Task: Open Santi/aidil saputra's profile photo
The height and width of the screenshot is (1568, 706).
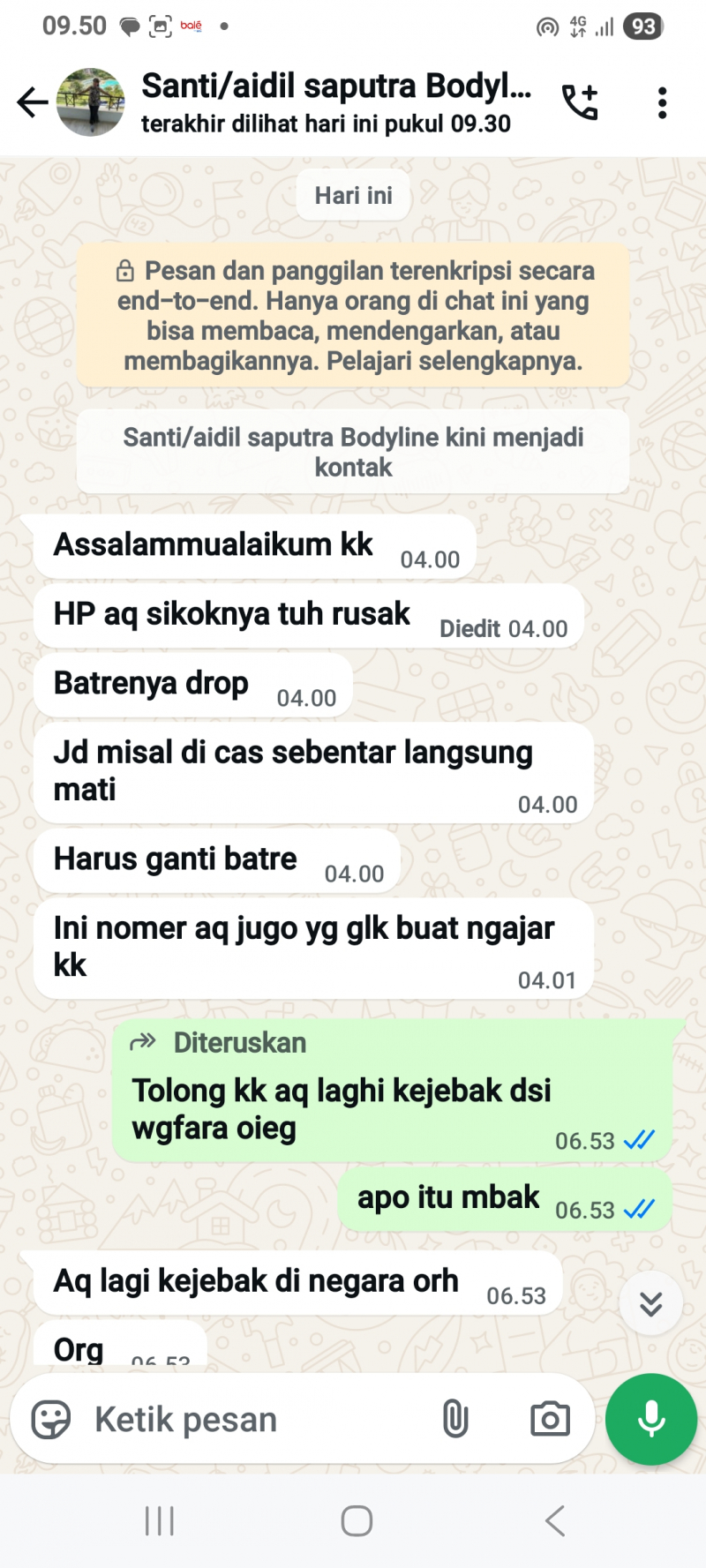Action: 91,102
